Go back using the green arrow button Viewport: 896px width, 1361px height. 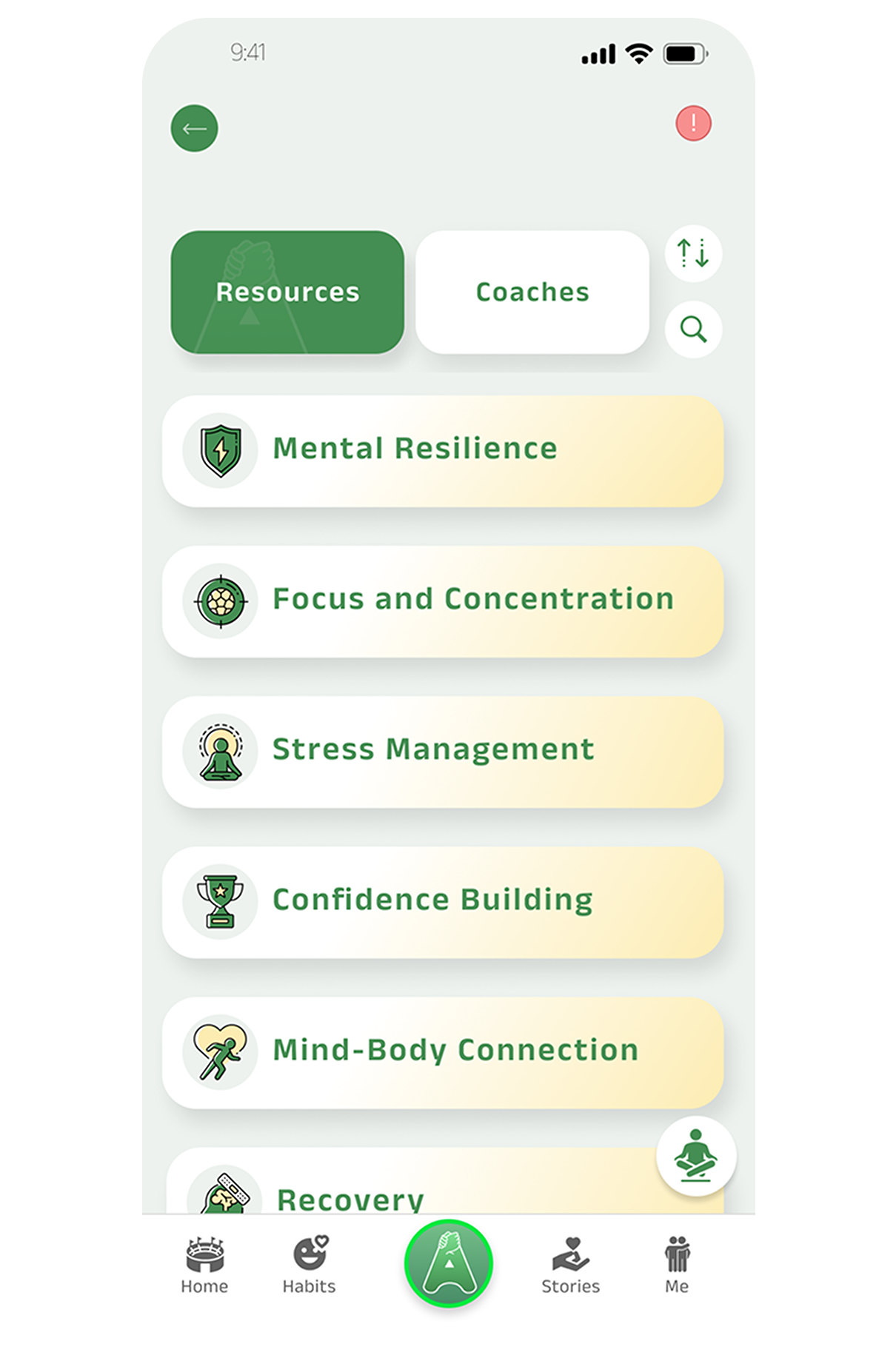(195, 128)
